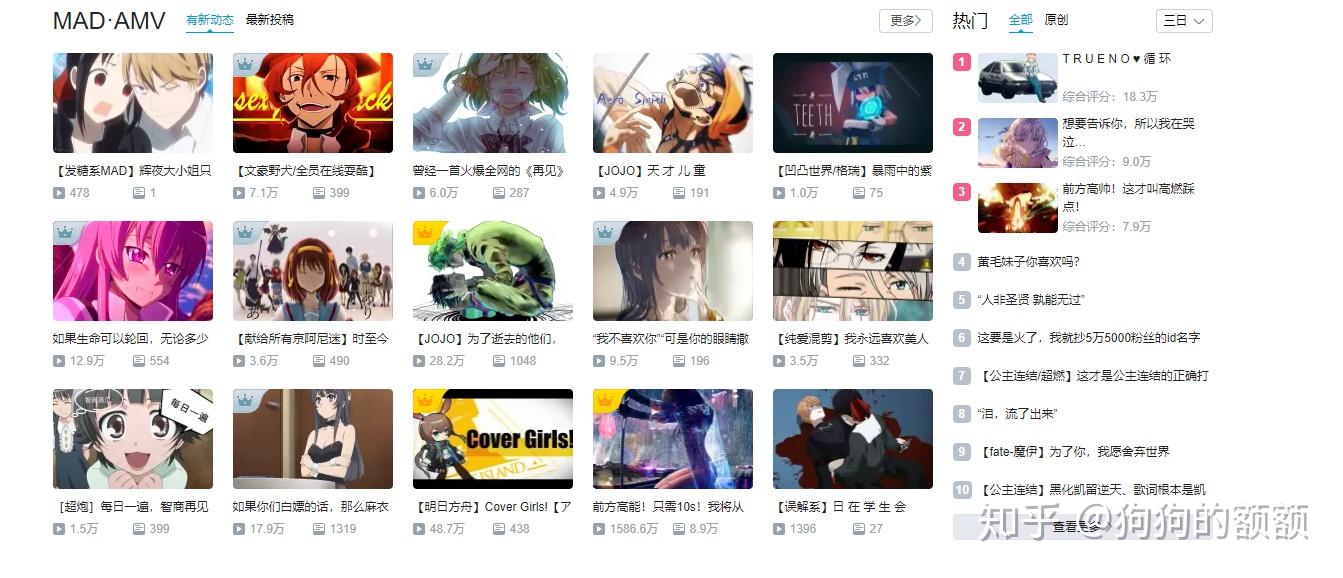Switch ranking to 原创 tab
Screen dimensions: 1343x578
click(x=1056, y=20)
